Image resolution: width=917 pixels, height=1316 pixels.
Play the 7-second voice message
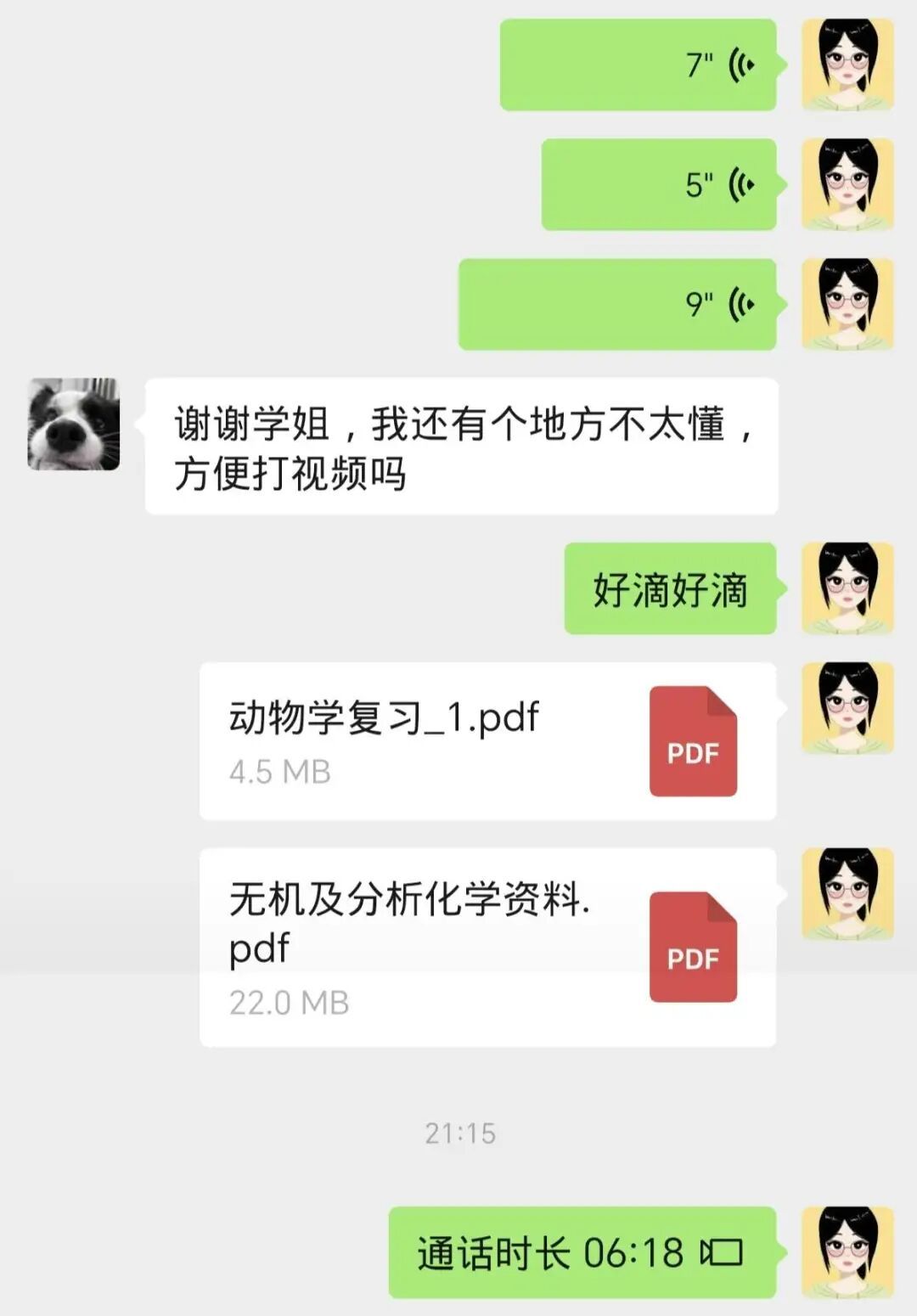click(639, 65)
